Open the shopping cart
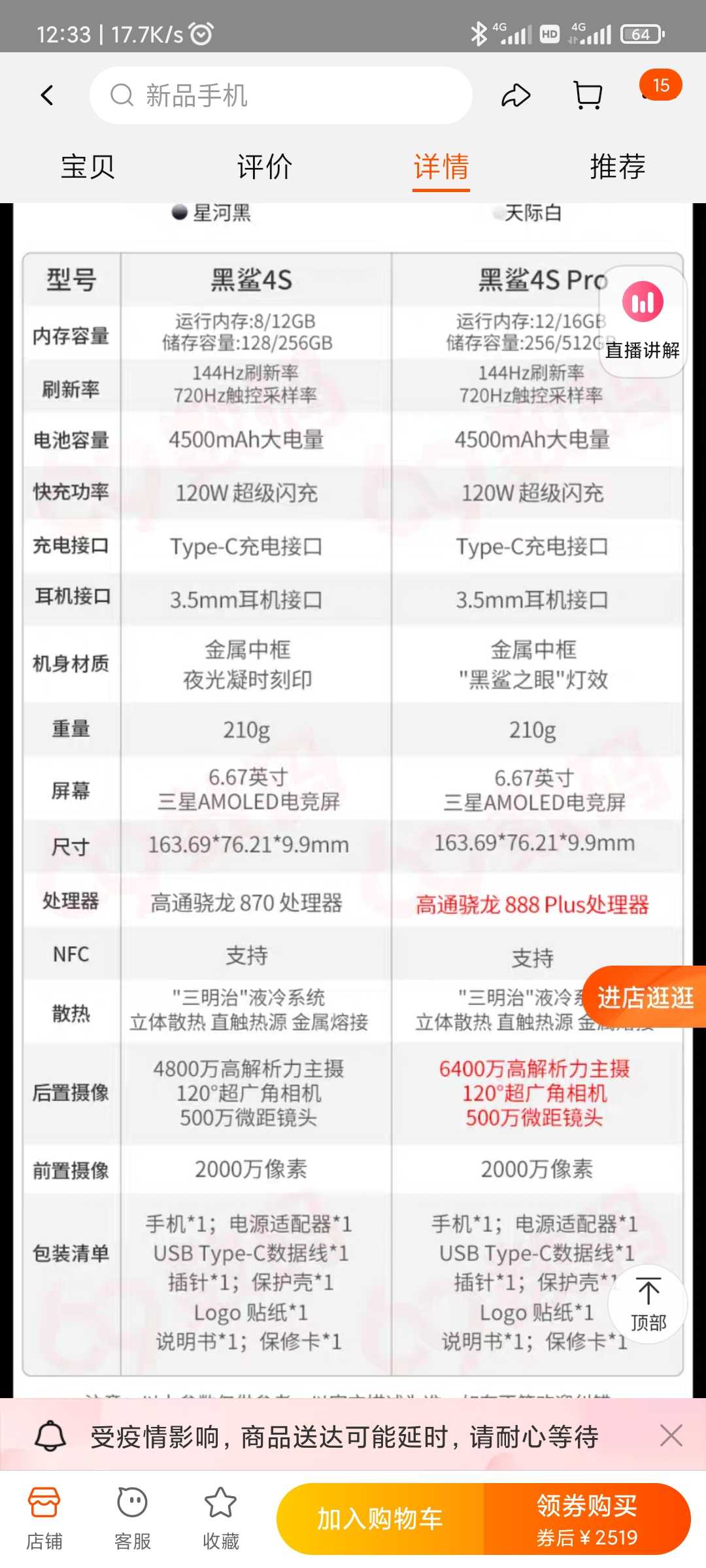706x1568 pixels. coord(587,95)
